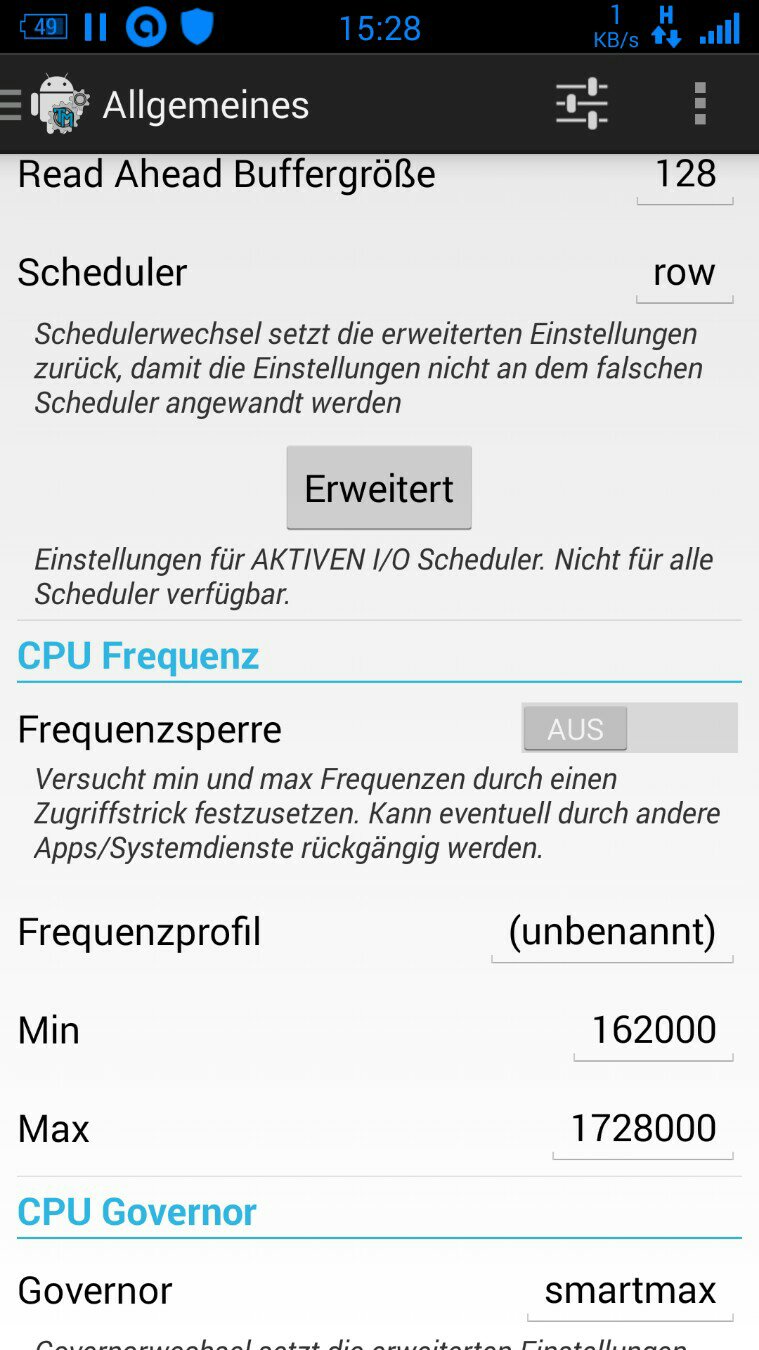Screen dimensions: 759x1350
Task: Choose a different Governor from smartmax
Action: pyautogui.click(x=630, y=1291)
